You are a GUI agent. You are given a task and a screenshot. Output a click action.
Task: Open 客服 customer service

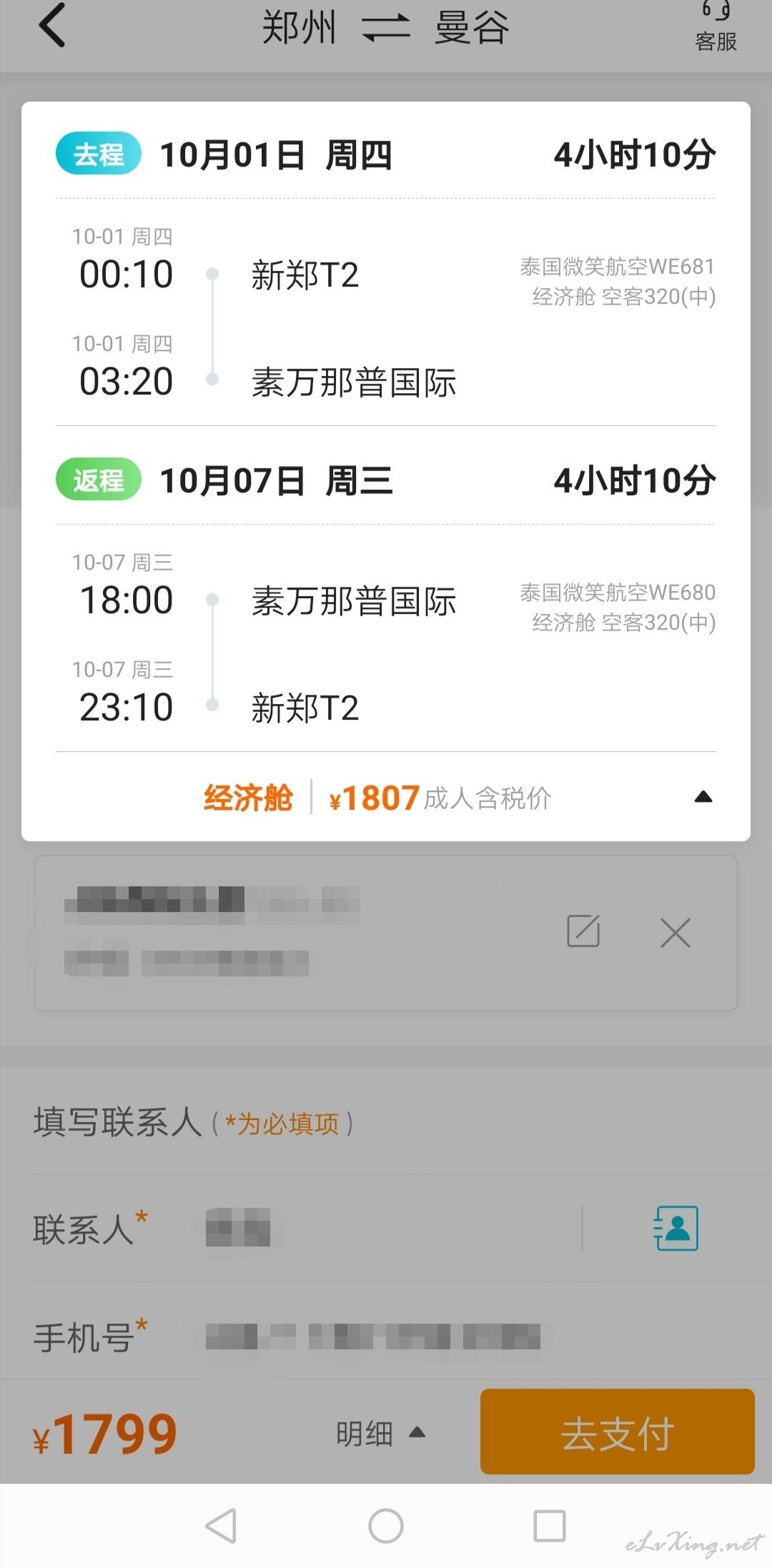(x=716, y=27)
